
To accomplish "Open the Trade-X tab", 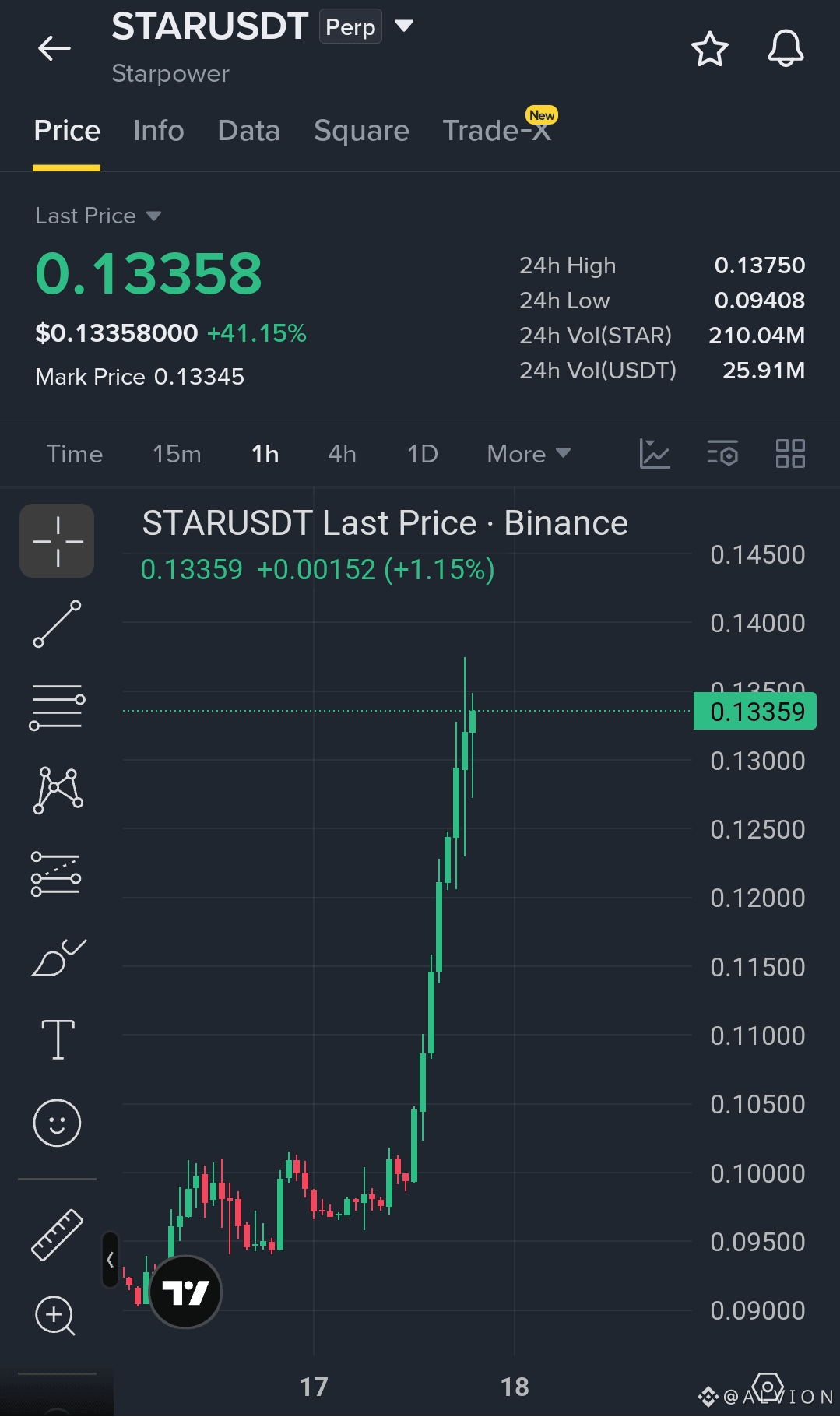I will click(x=497, y=131).
